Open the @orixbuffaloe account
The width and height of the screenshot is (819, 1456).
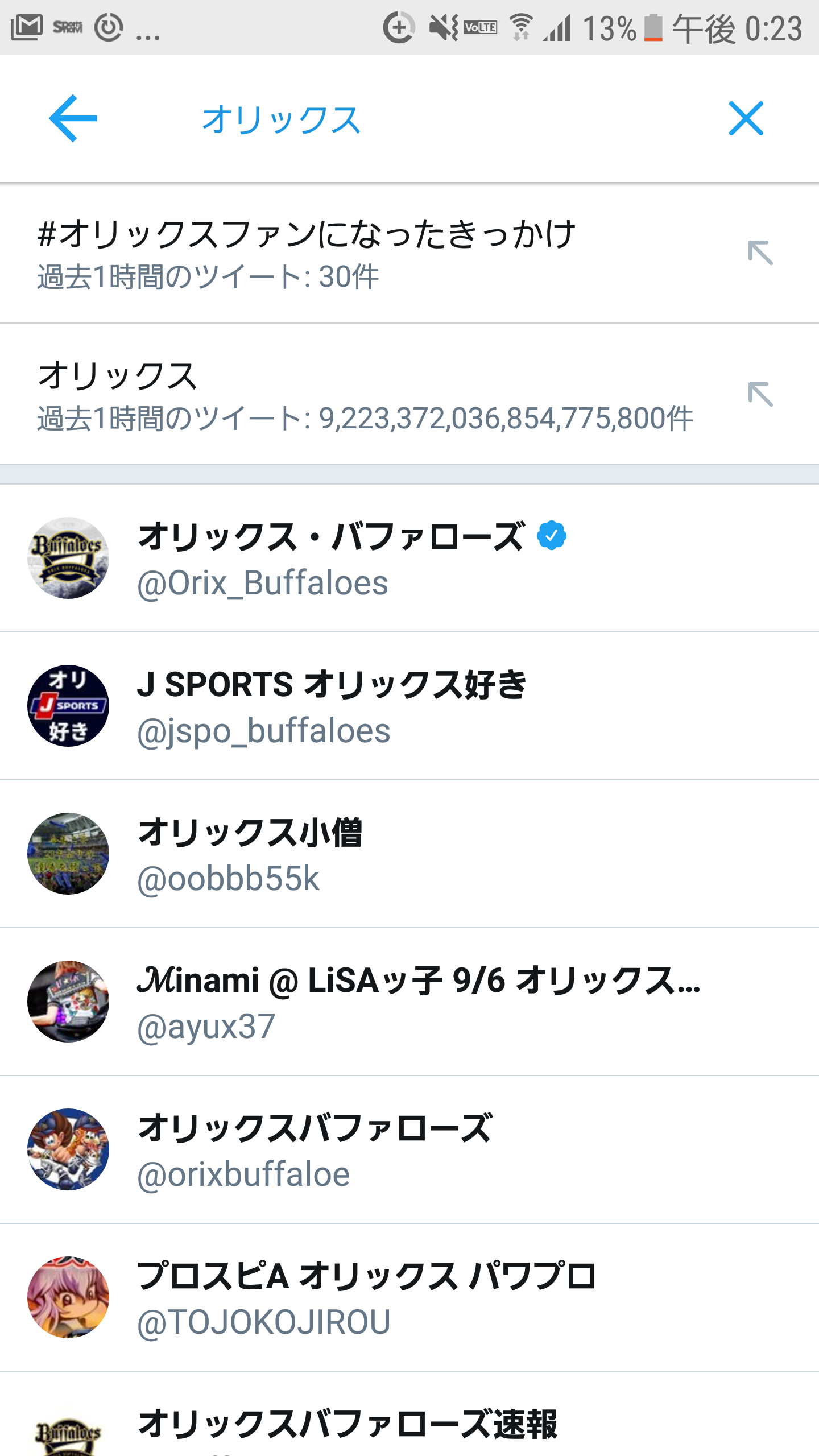[x=409, y=1149]
